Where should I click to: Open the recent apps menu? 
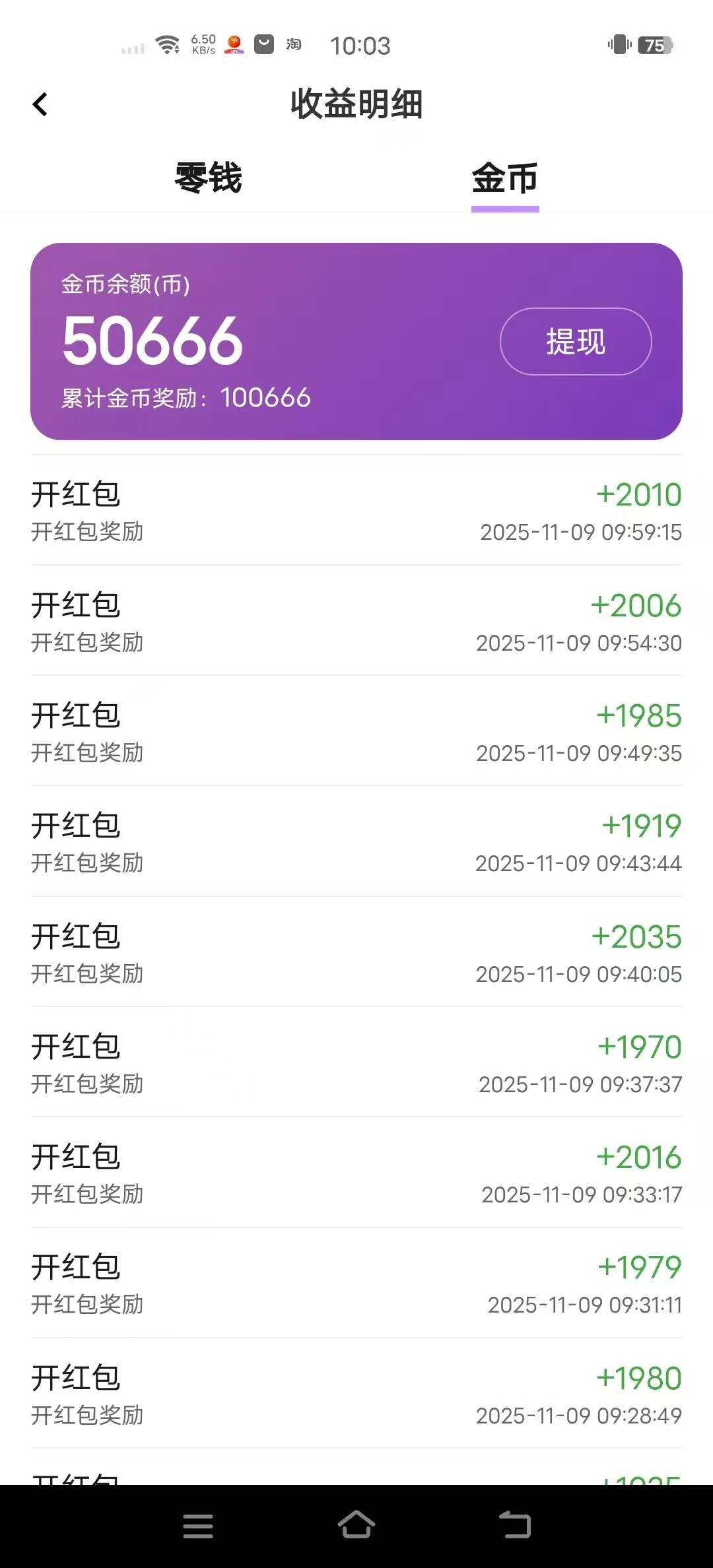[x=198, y=1526]
